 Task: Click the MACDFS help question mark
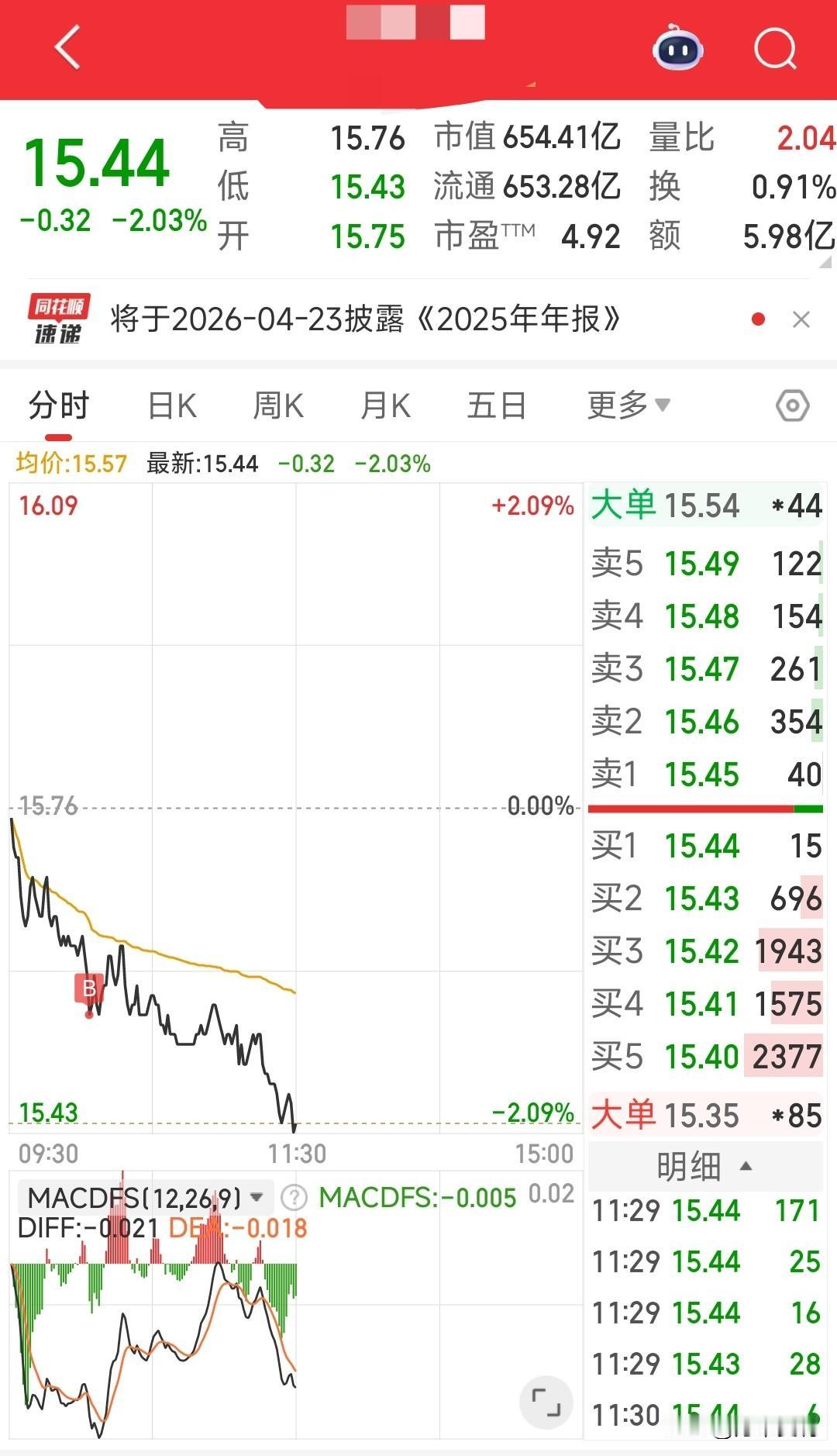[x=293, y=1196]
